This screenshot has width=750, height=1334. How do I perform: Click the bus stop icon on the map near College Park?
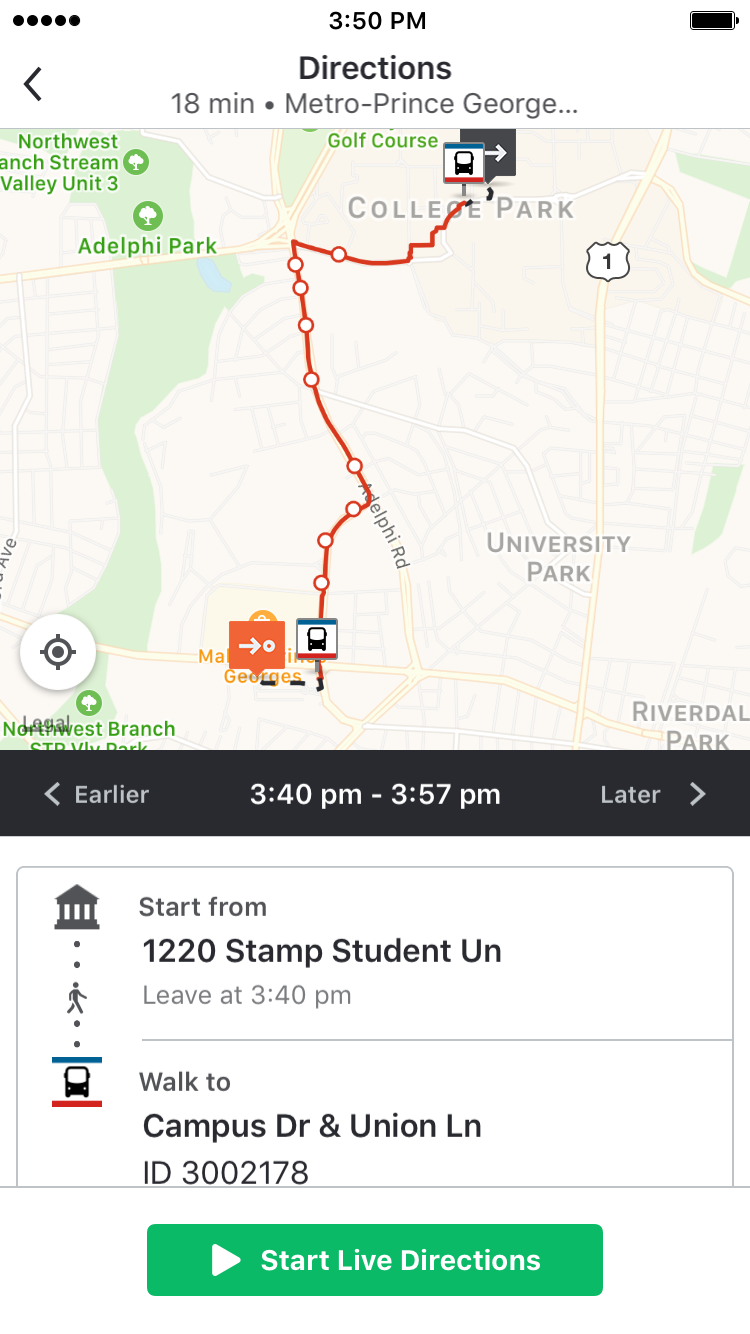(x=463, y=165)
